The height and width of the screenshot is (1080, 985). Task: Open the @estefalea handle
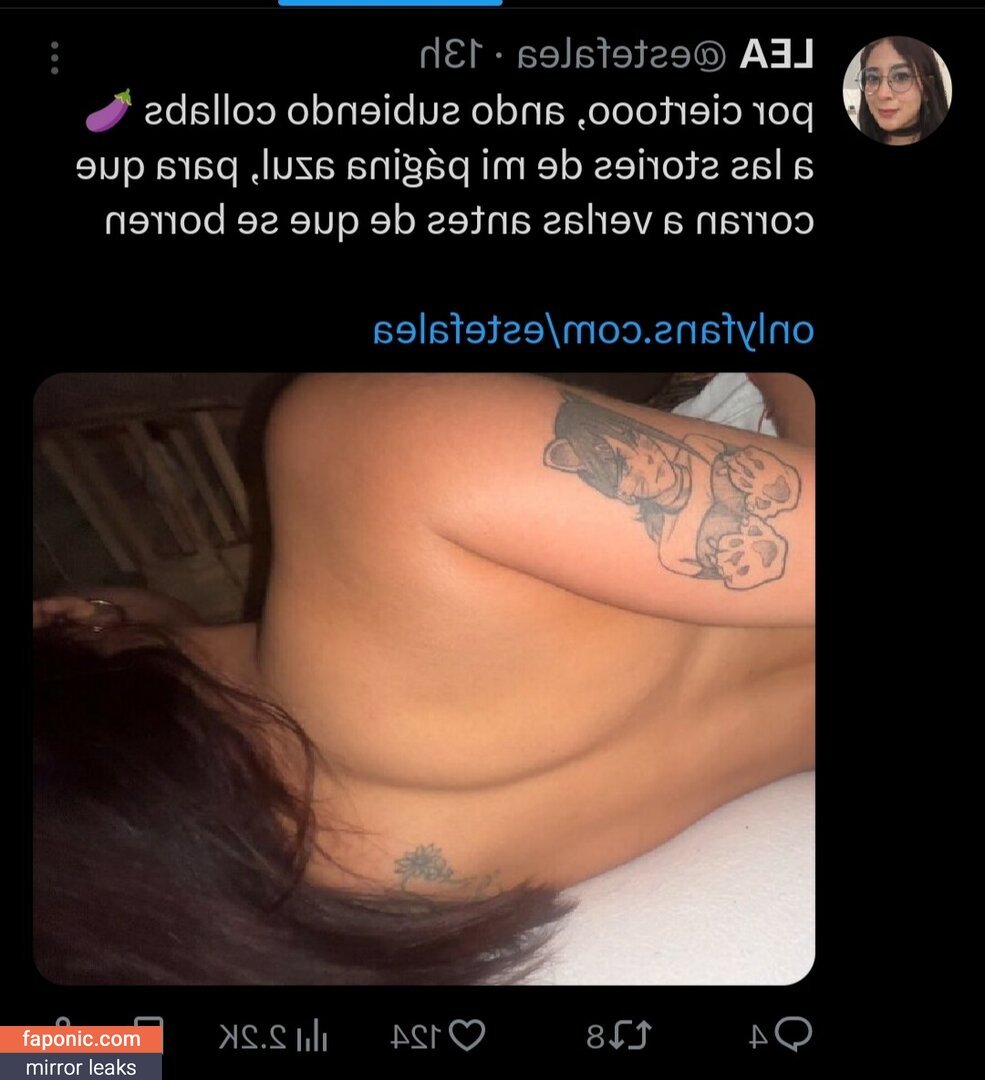tap(629, 57)
